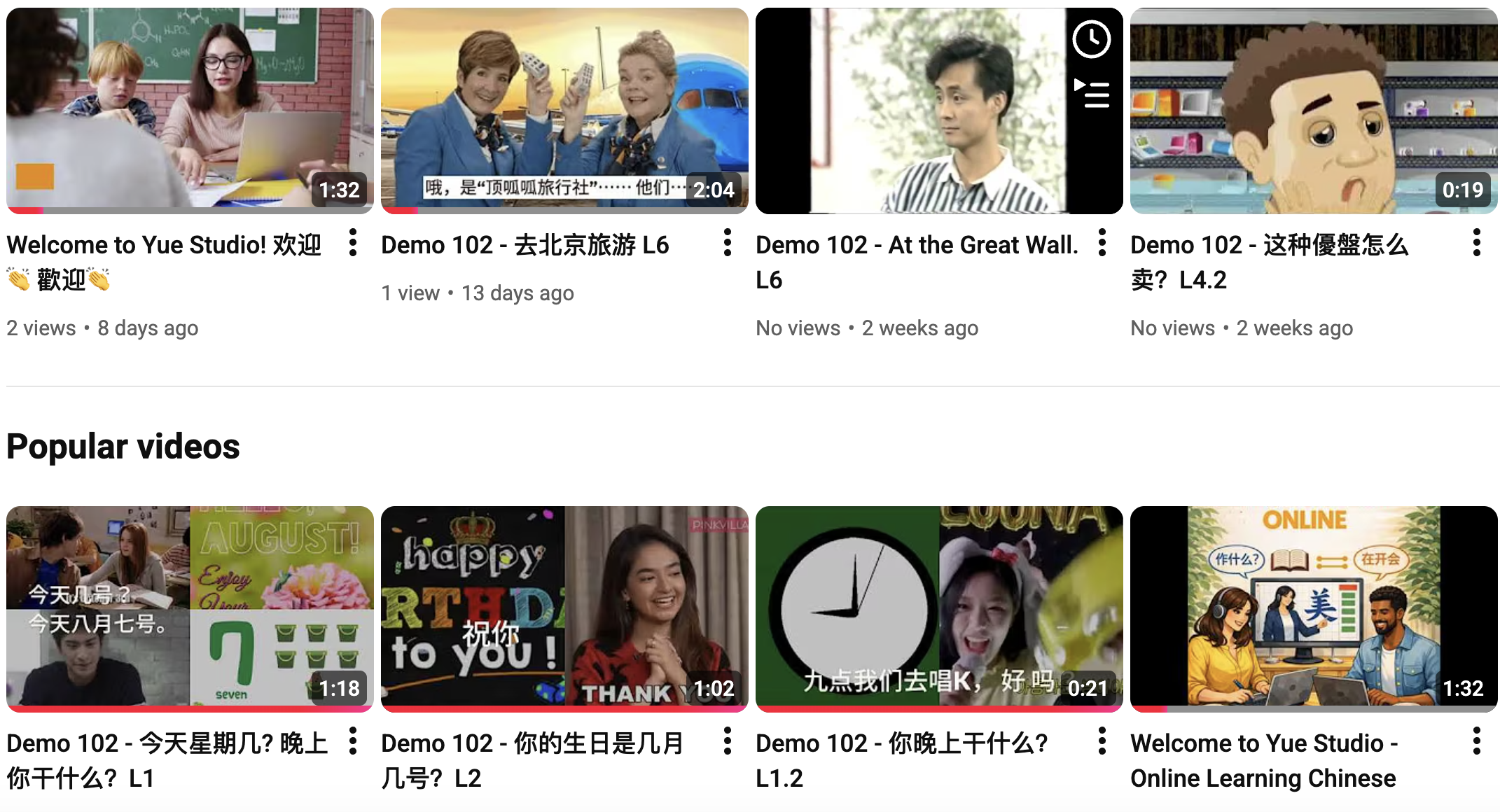Screen dimensions: 1500x812
Task: Play Demo 102 - 你的生日是几月几号 L2
Action: tap(564, 607)
